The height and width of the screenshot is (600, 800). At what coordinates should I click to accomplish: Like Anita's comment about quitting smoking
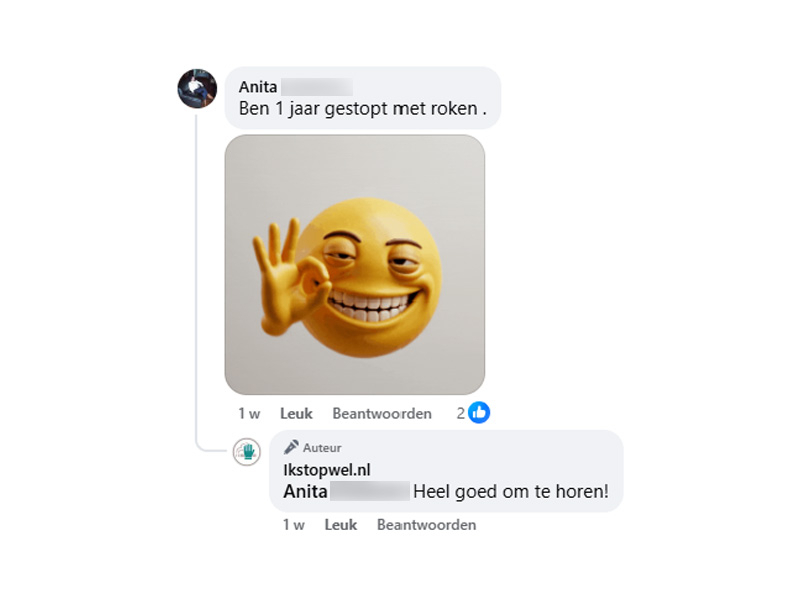(x=296, y=413)
